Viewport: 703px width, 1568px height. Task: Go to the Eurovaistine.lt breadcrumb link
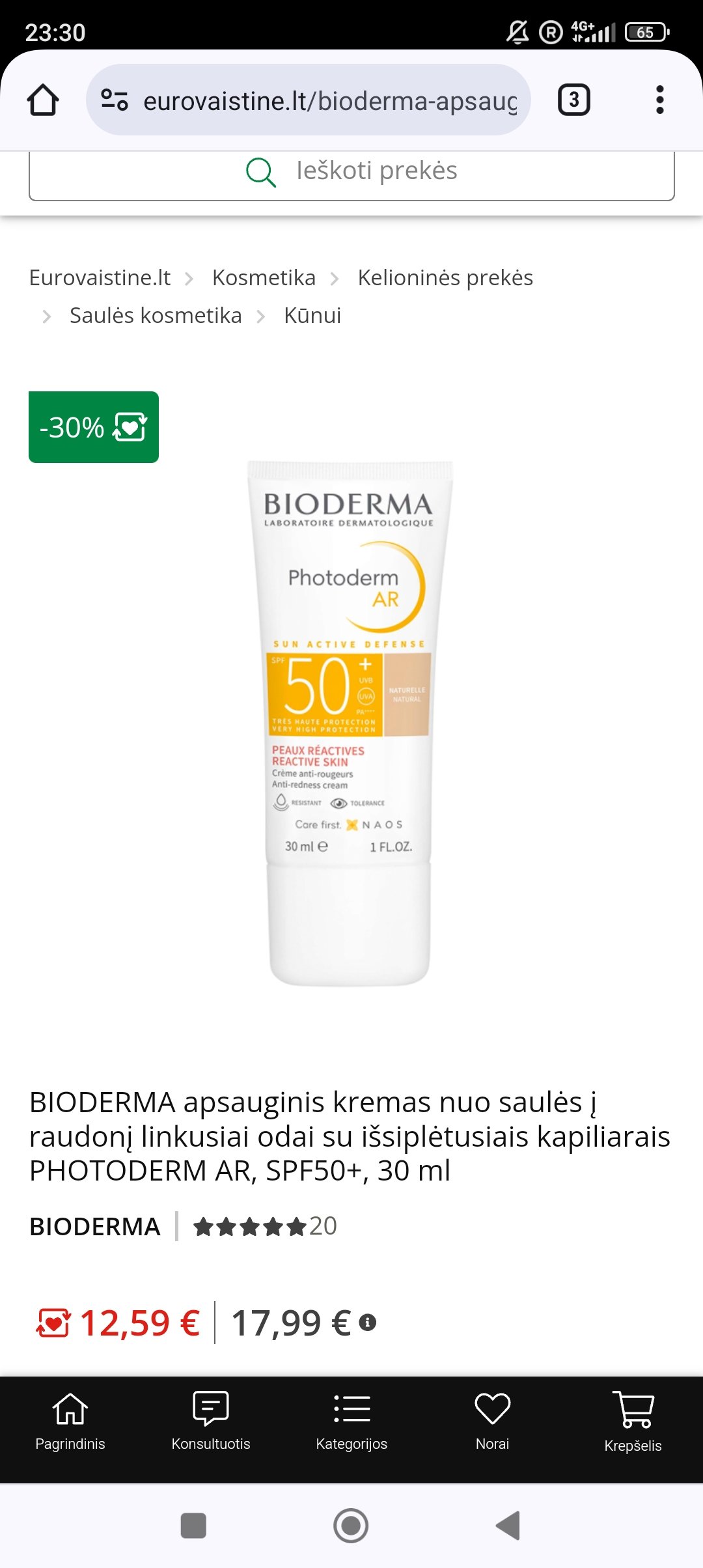tap(100, 278)
